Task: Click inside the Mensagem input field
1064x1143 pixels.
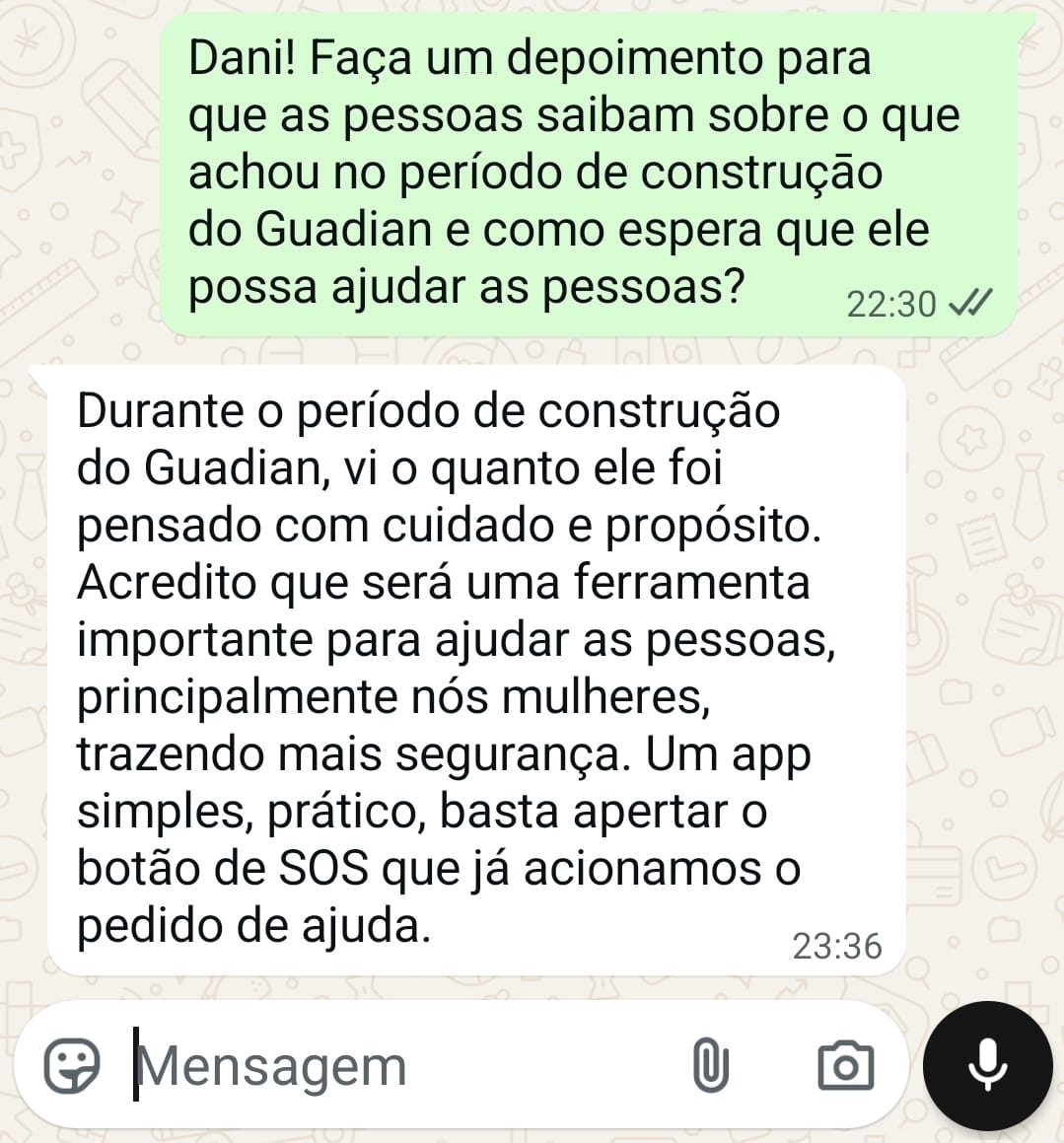Action: pos(296,1065)
